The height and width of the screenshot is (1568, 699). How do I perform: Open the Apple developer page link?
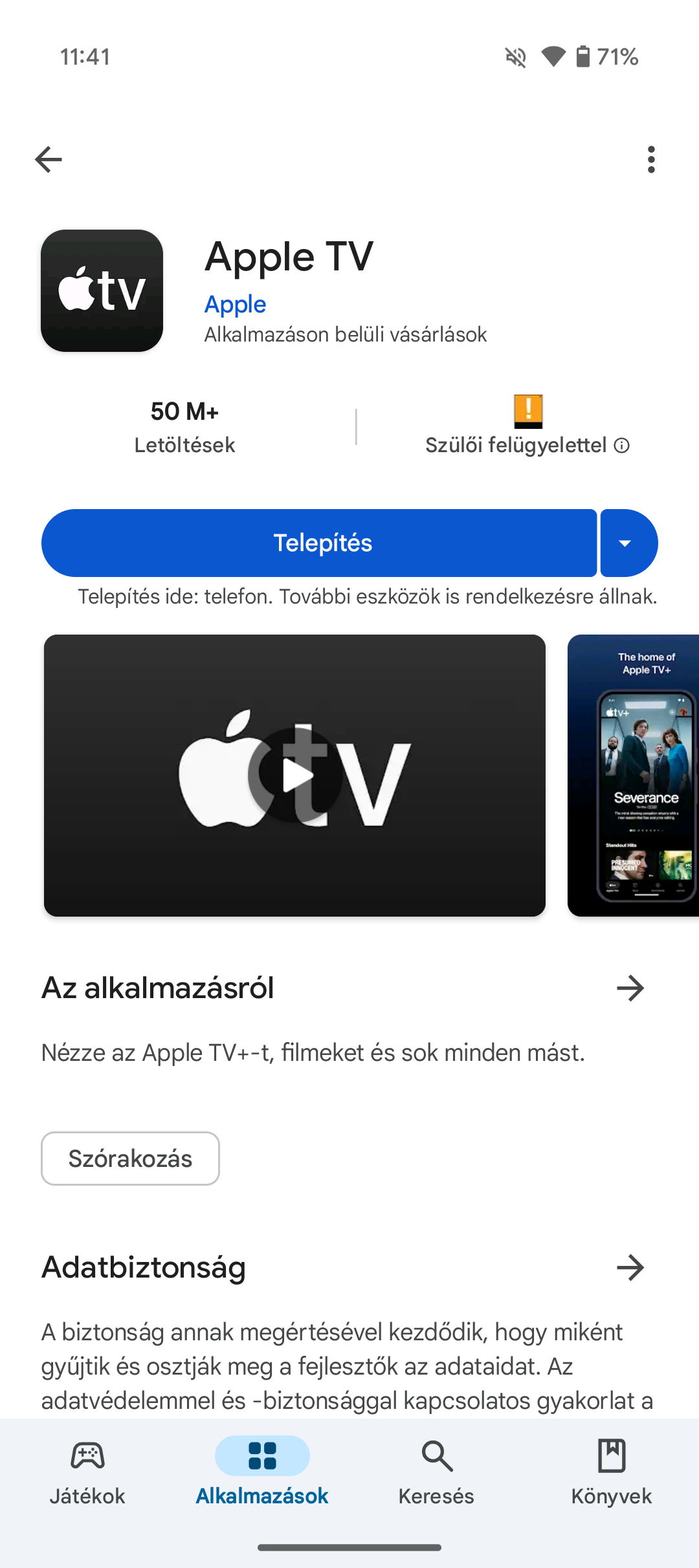(x=235, y=304)
